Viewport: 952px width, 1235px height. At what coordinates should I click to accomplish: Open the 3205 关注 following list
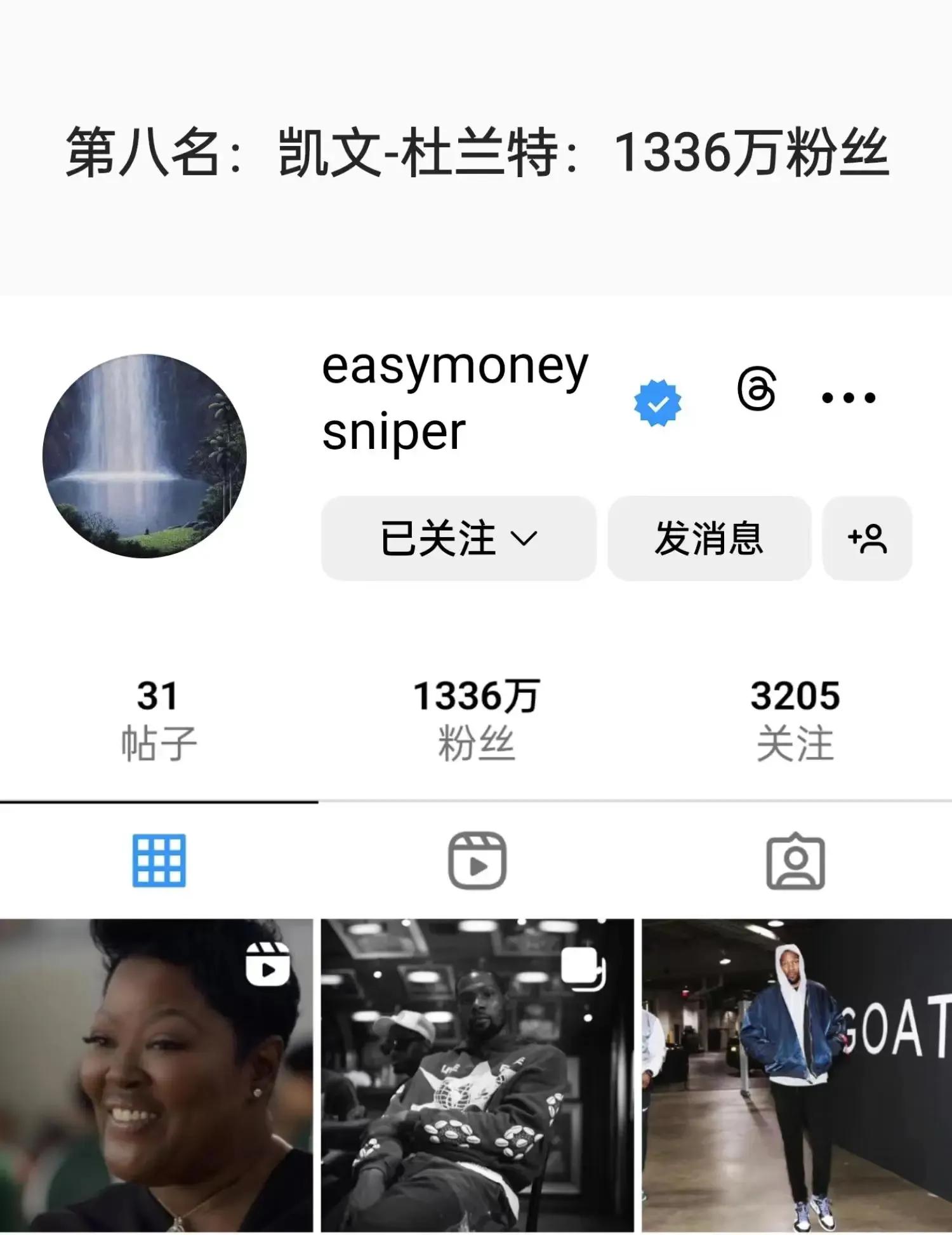(x=795, y=719)
